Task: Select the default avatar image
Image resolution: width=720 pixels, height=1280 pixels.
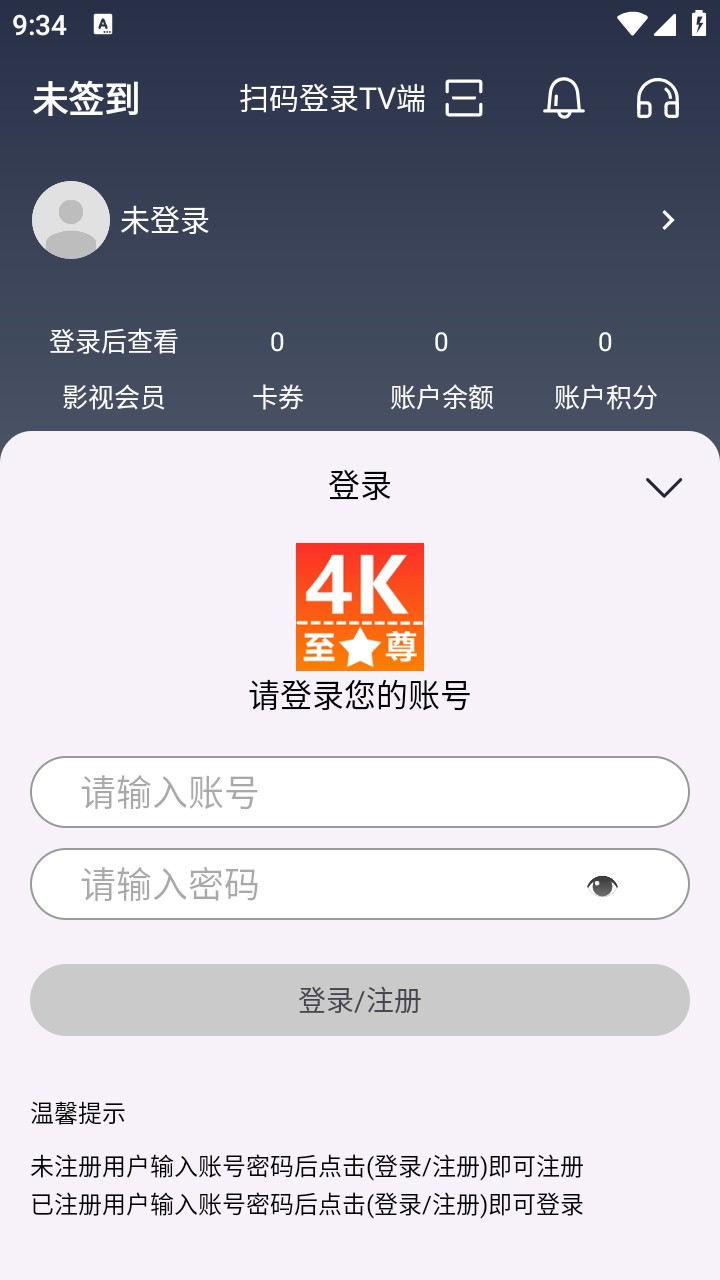Action: pyautogui.click(x=70, y=220)
